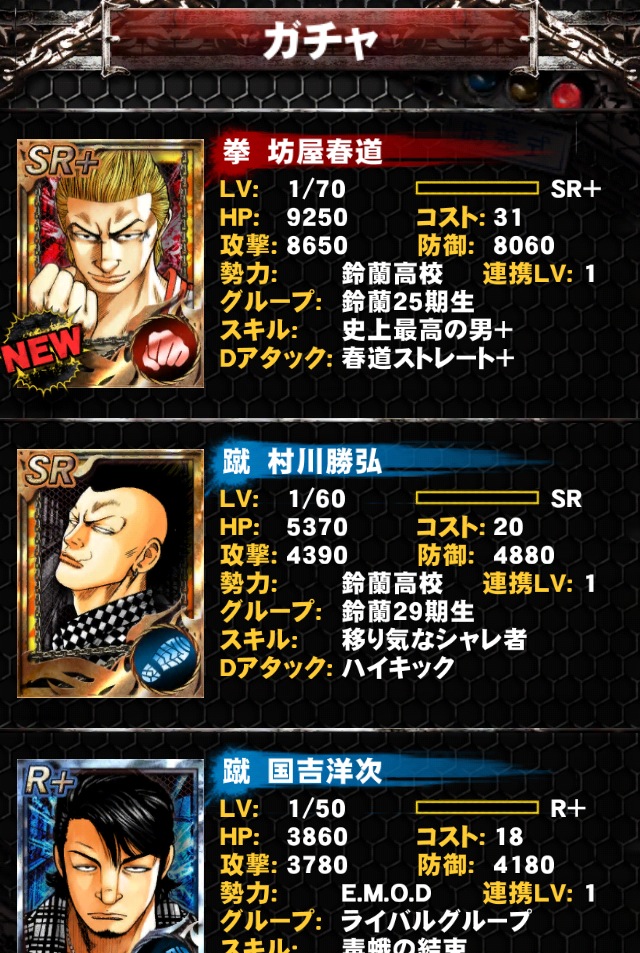
Task: View the 村川勝弘 SR card image
Action: tap(110, 573)
